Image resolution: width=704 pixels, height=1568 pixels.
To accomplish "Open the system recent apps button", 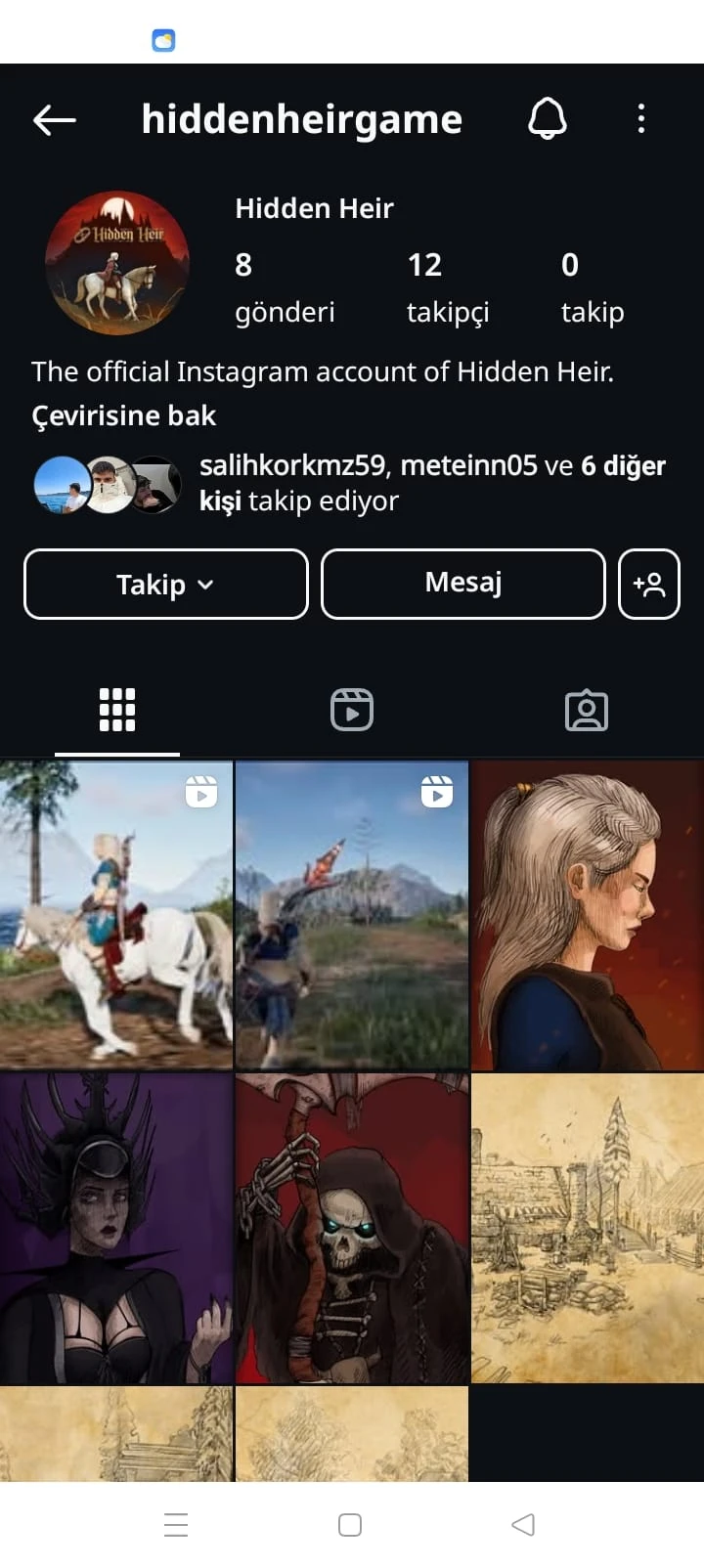I will point(176,1525).
